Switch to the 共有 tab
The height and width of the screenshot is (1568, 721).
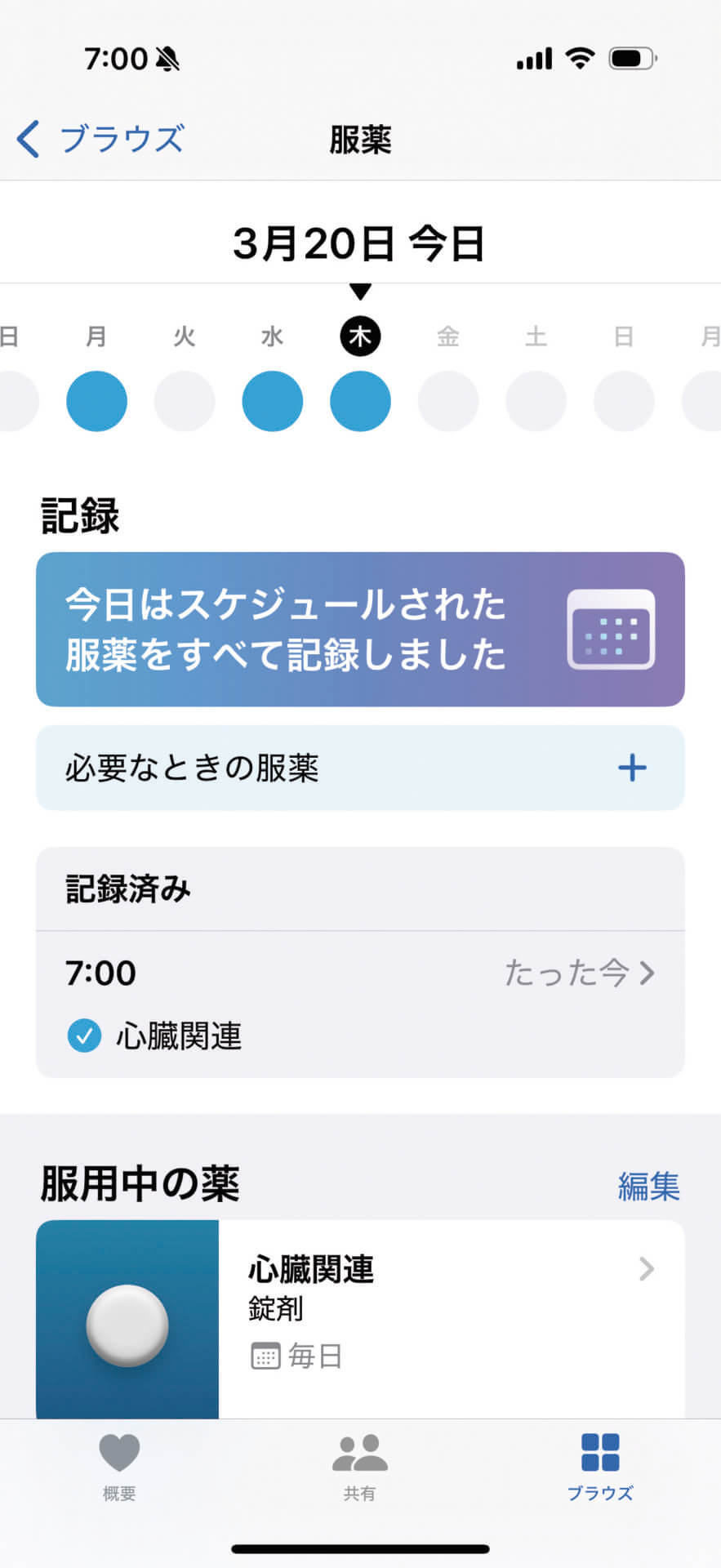(359, 1468)
